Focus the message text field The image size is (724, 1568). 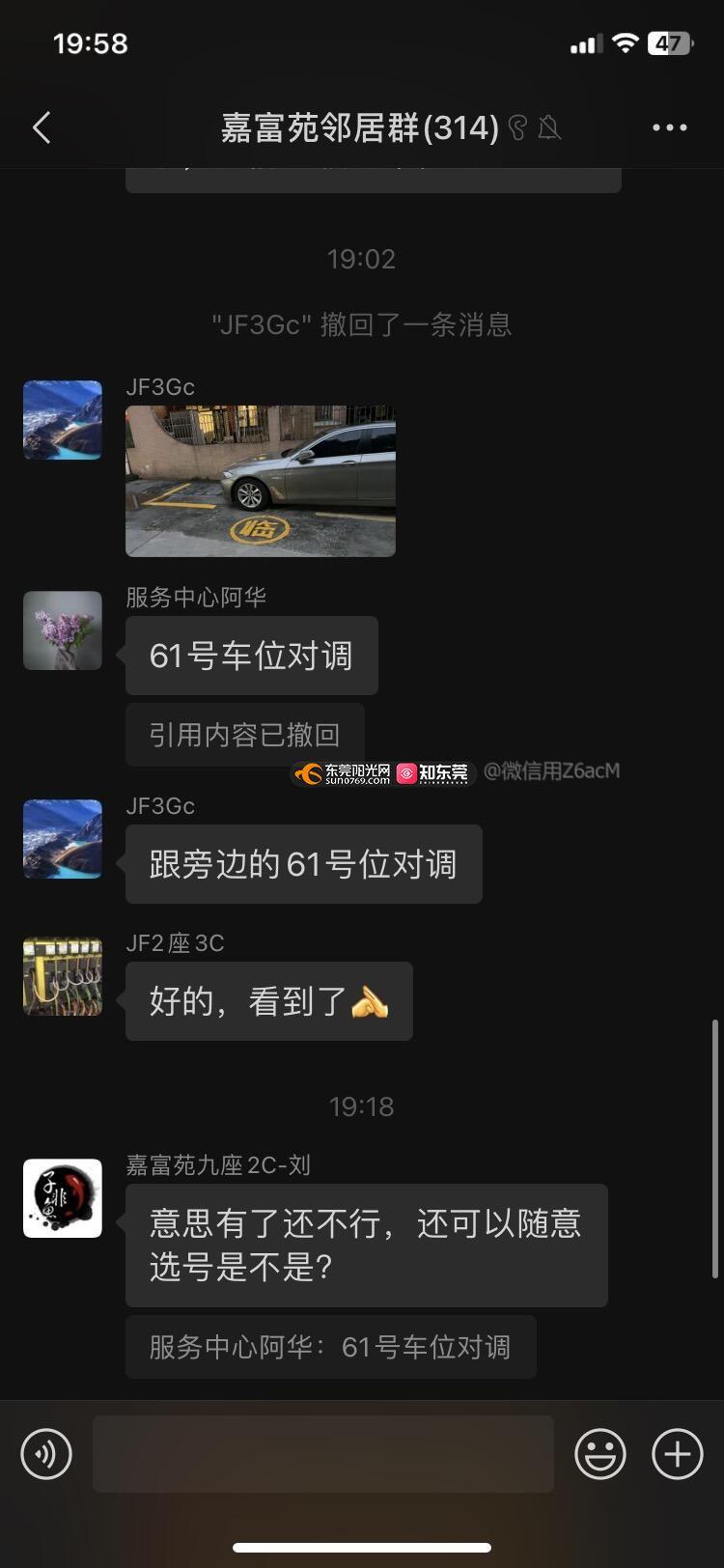322,1453
